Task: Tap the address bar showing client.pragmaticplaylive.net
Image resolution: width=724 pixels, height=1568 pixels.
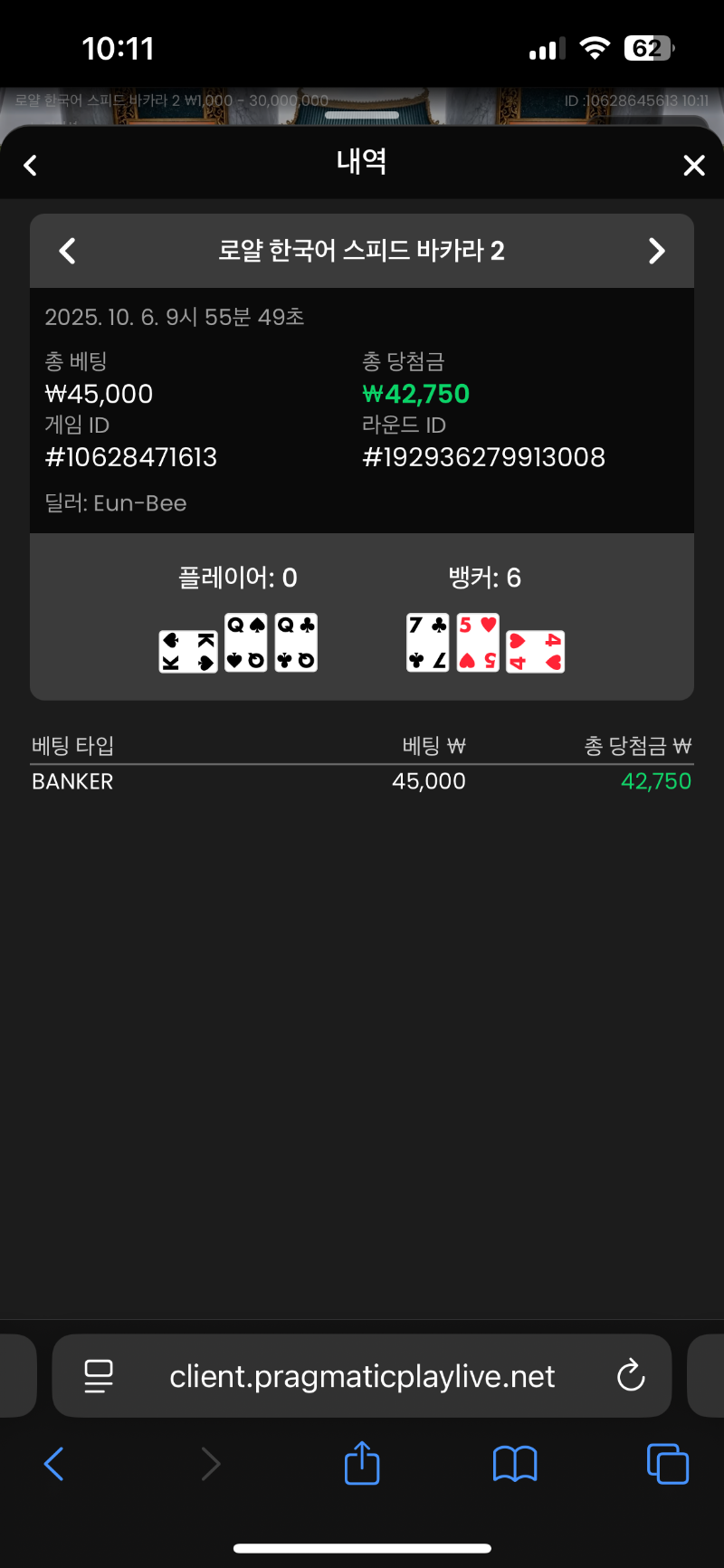Action: coord(362,1376)
